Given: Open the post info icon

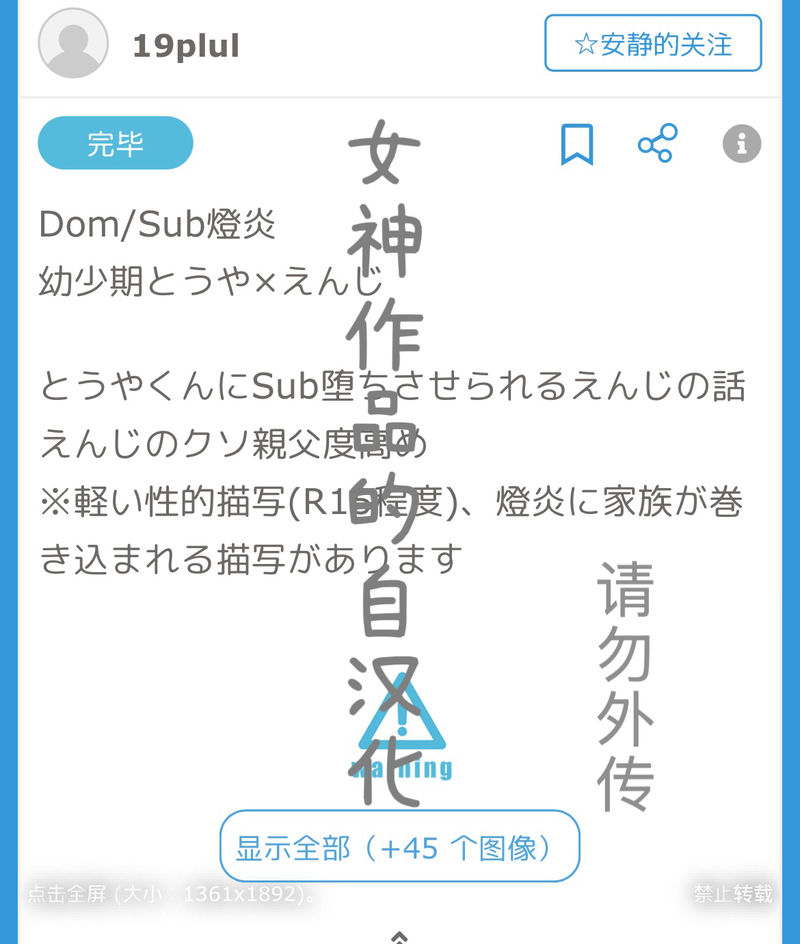Looking at the screenshot, I should 741,144.
